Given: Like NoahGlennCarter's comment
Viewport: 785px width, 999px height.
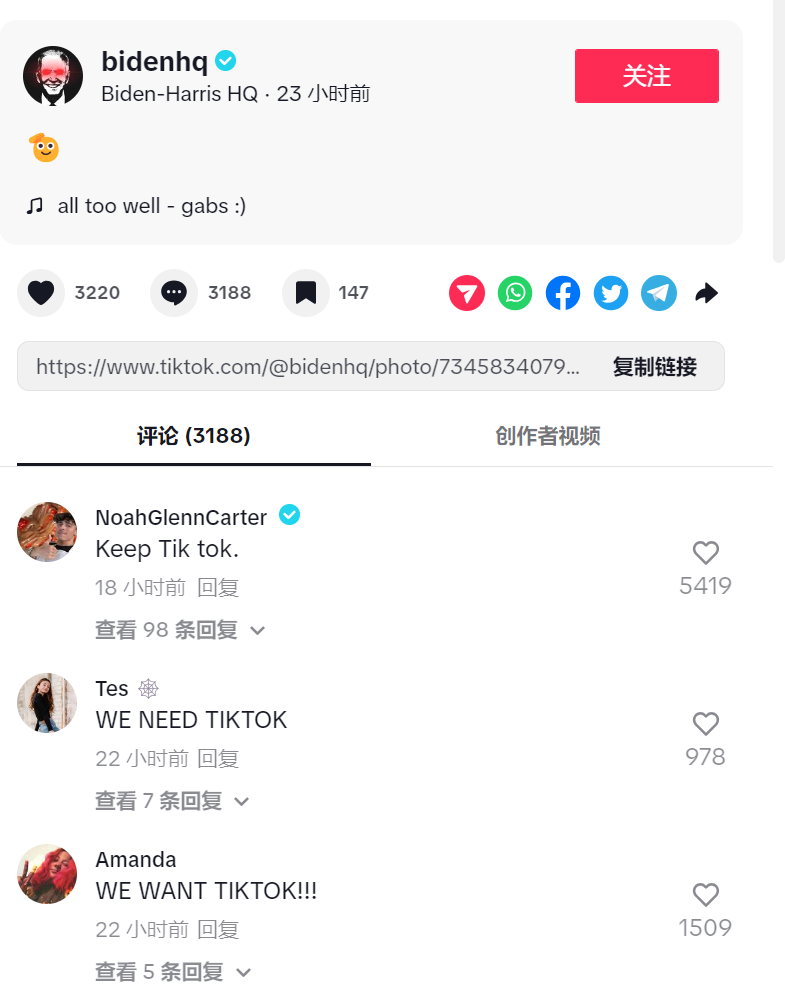Looking at the screenshot, I should coord(706,552).
